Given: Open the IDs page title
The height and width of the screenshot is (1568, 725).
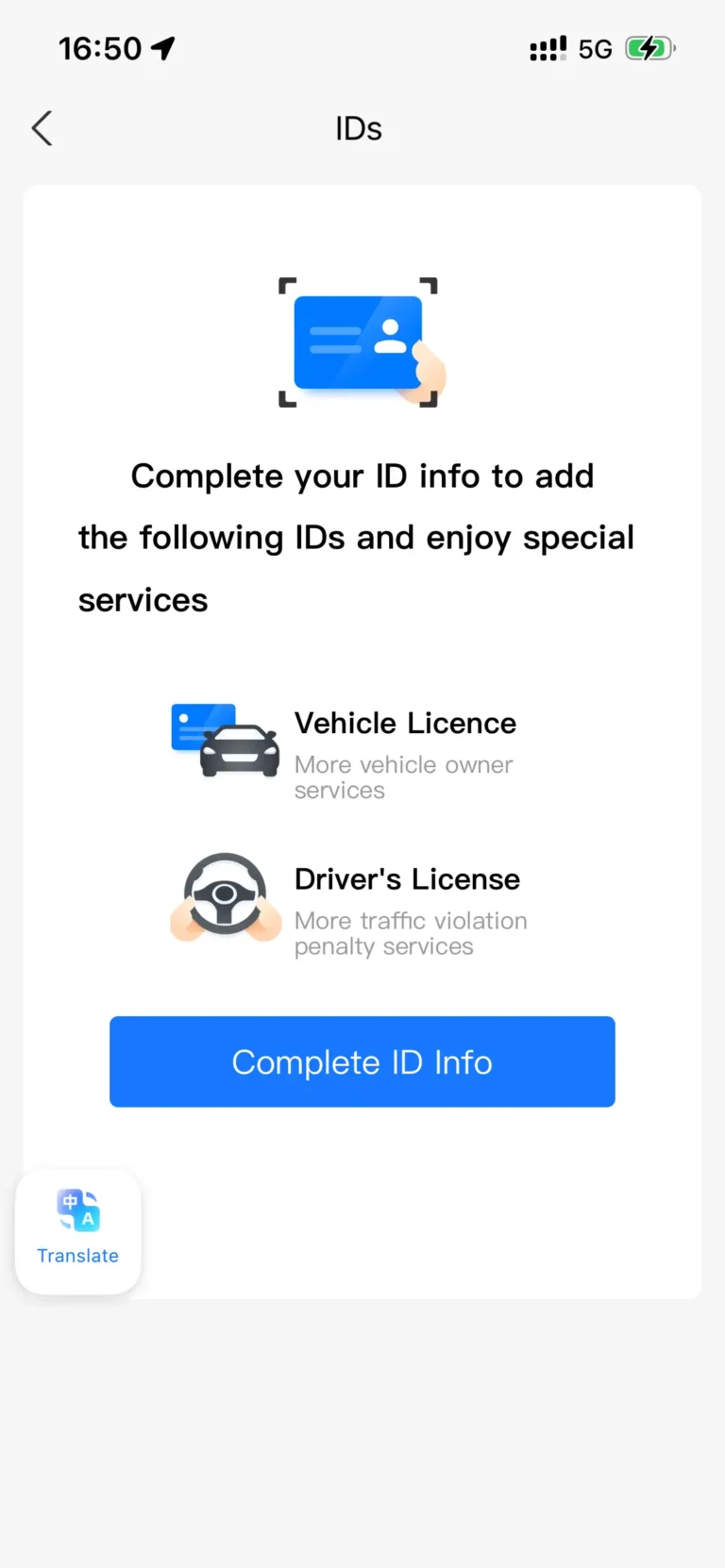Looking at the screenshot, I should (358, 127).
